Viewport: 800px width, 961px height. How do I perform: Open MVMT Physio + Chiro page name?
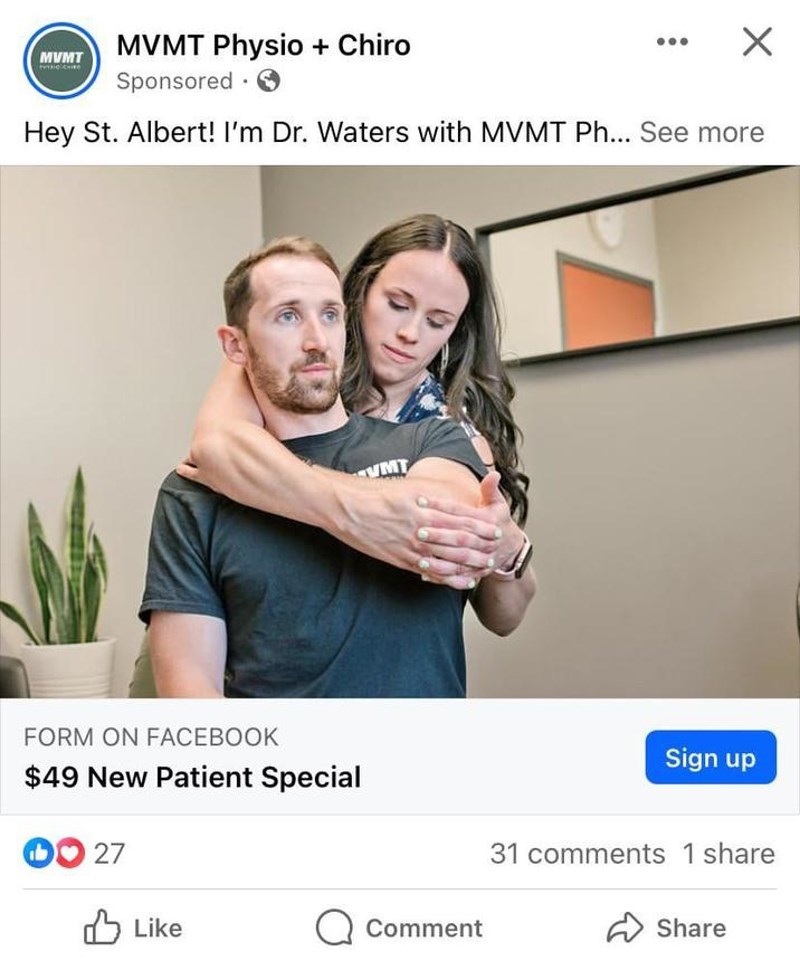(263, 45)
